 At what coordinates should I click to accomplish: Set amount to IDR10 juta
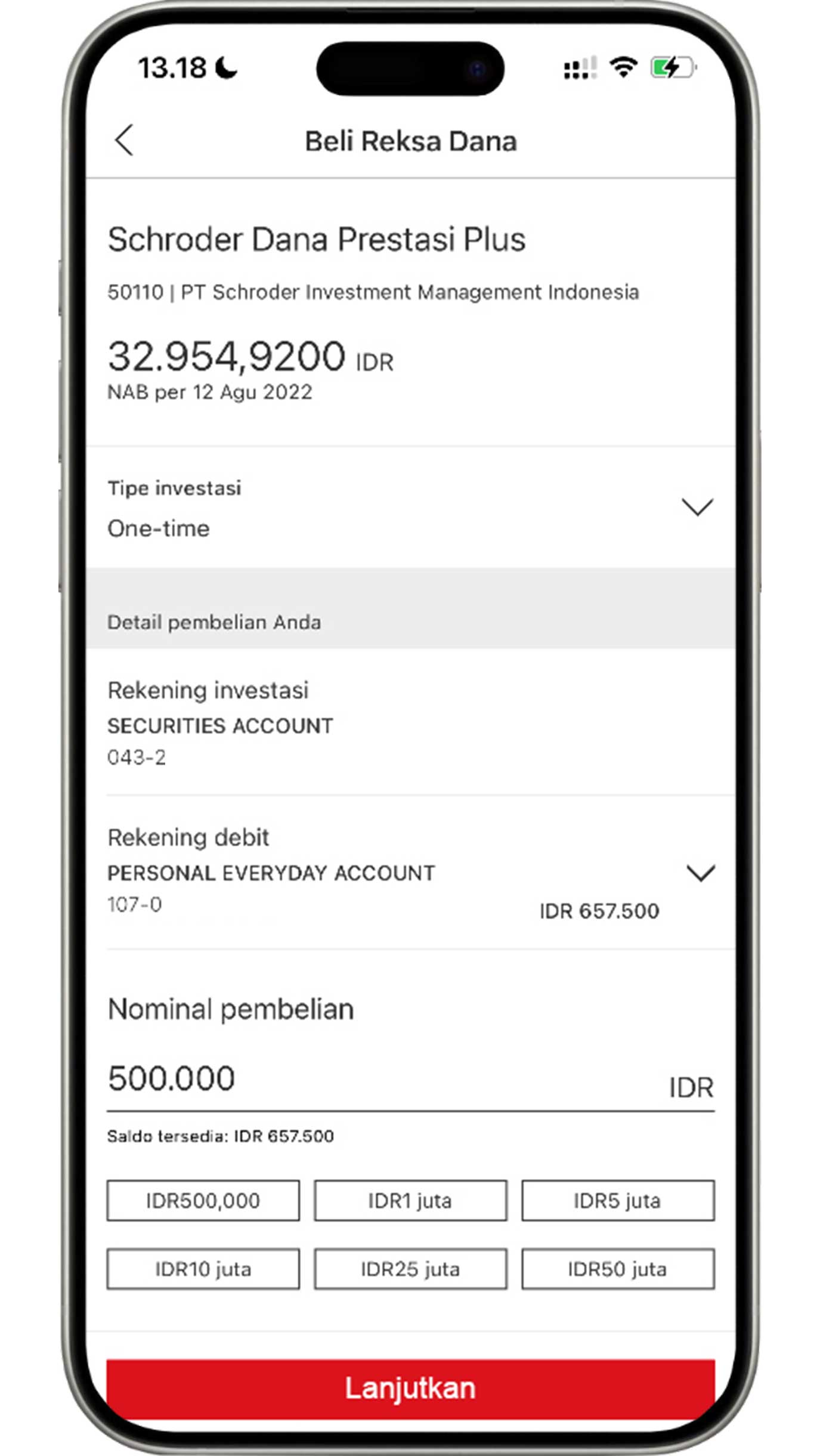(x=203, y=1269)
